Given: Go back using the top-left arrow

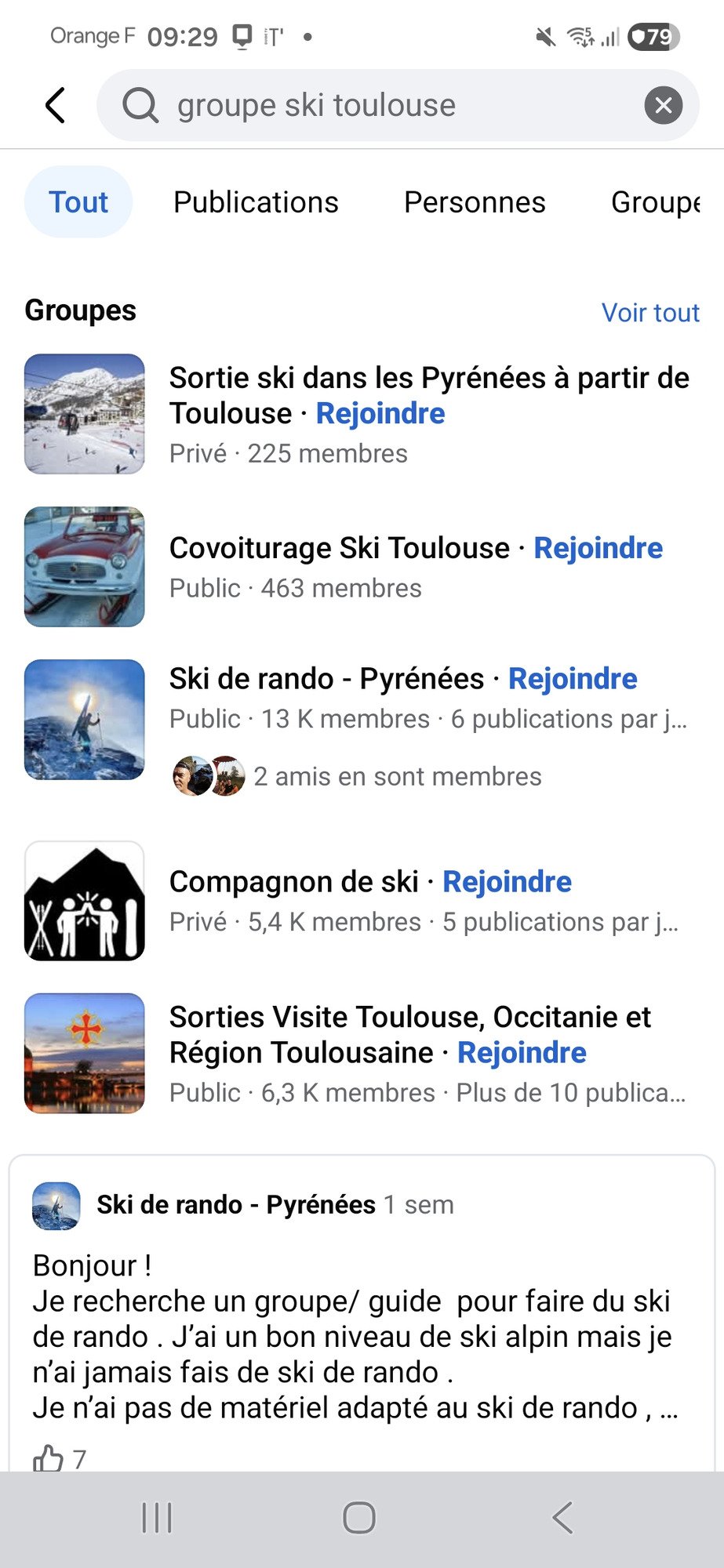Looking at the screenshot, I should [x=55, y=105].
